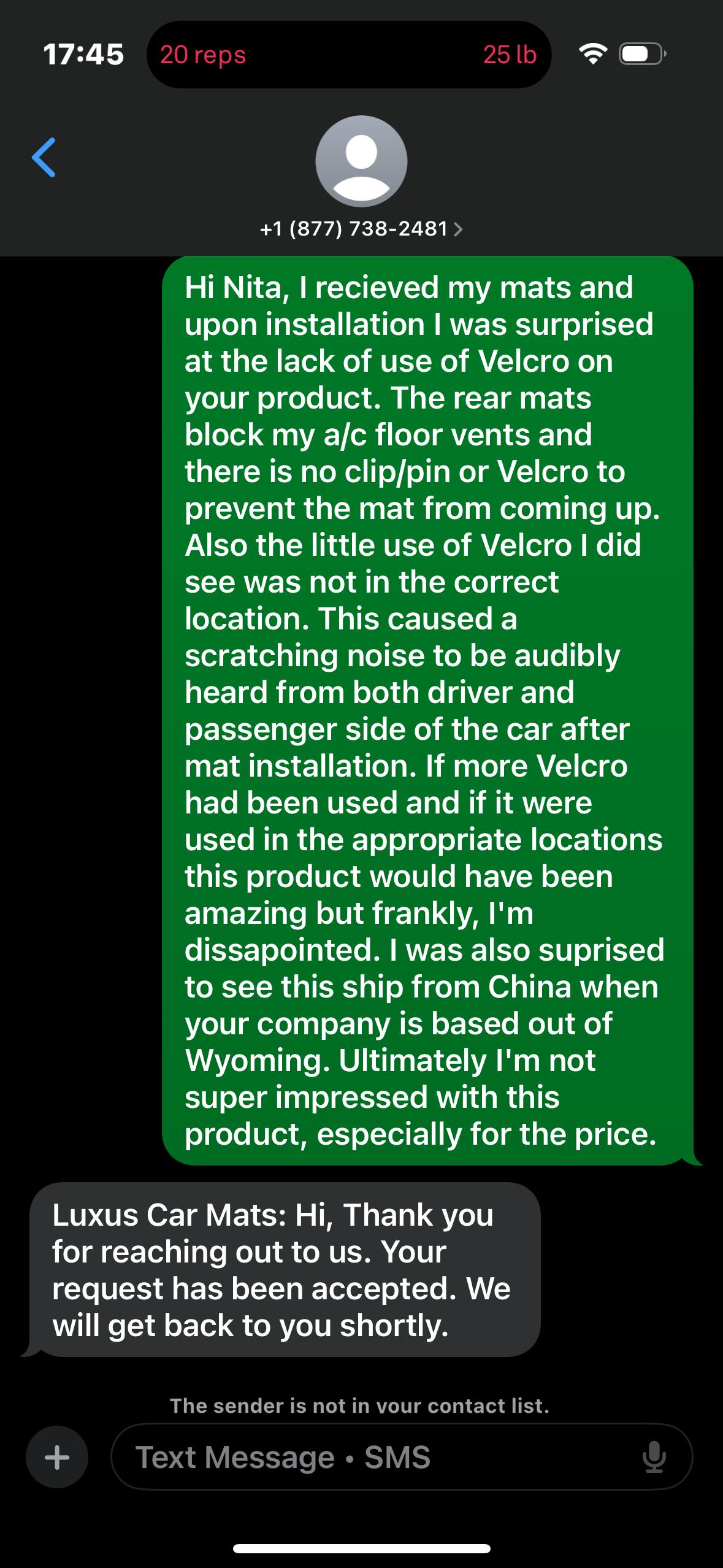Open the 20 reps workout activity pill
Viewport: 723px width, 1568px height.
tap(348, 55)
